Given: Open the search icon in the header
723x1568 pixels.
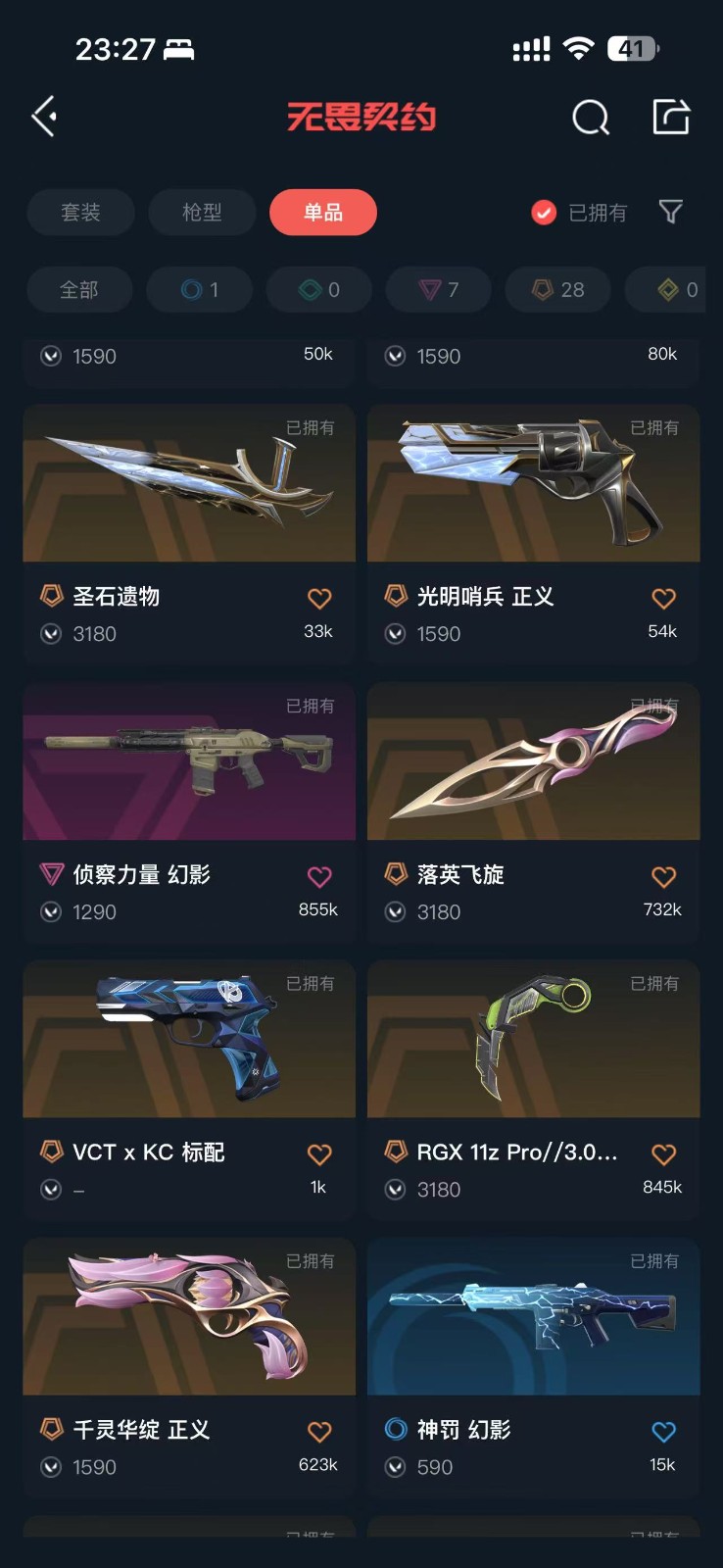Looking at the screenshot, I should coord(591,118).
